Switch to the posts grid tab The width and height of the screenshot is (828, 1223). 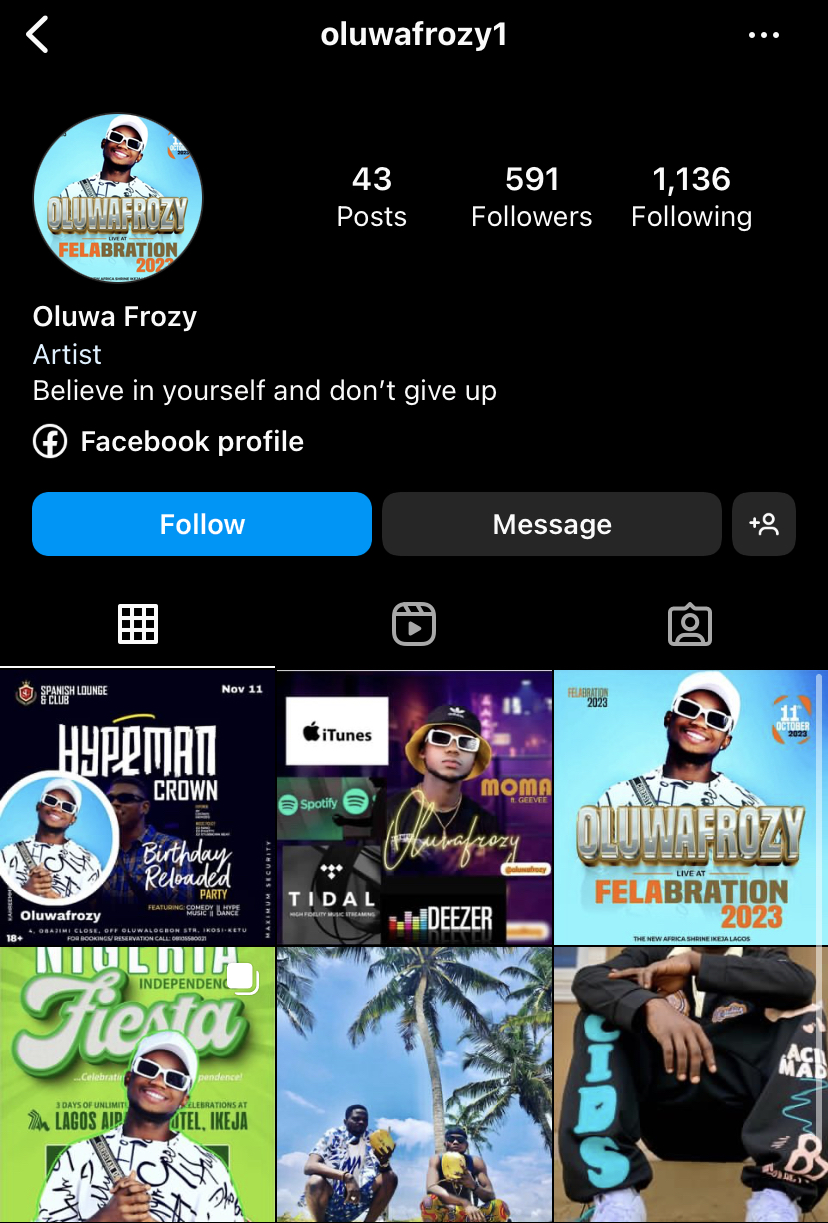pos(138,624)
